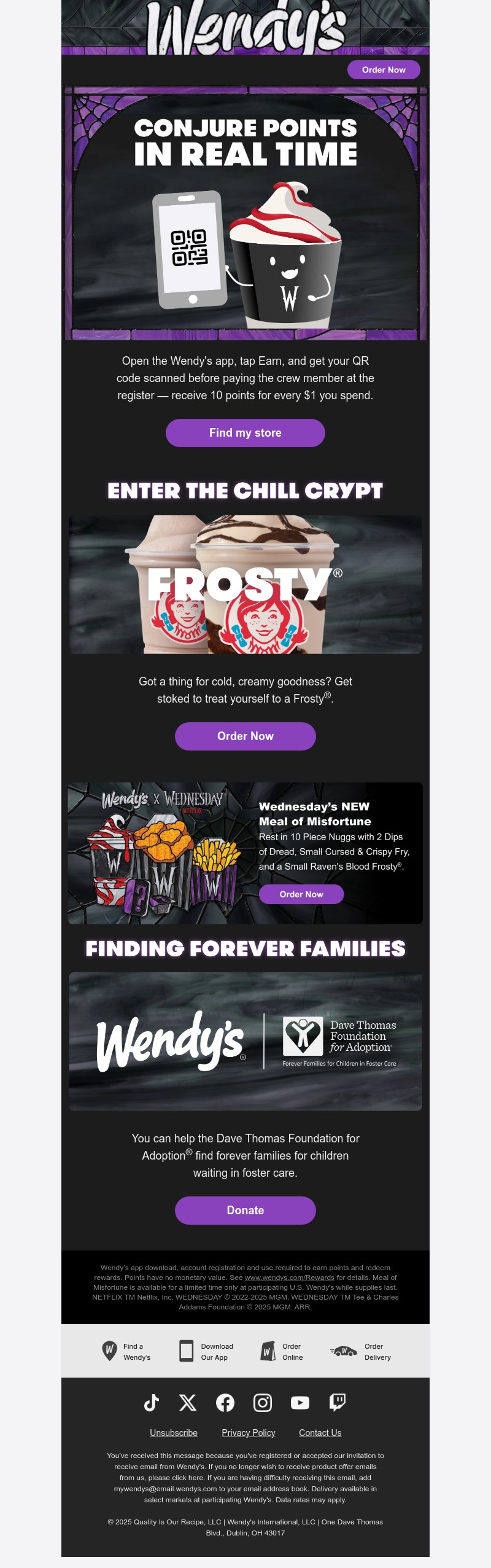Open the Privacy Policy link
The width and height of the screenshot is (491, 1568).
tap(249, 1433)
